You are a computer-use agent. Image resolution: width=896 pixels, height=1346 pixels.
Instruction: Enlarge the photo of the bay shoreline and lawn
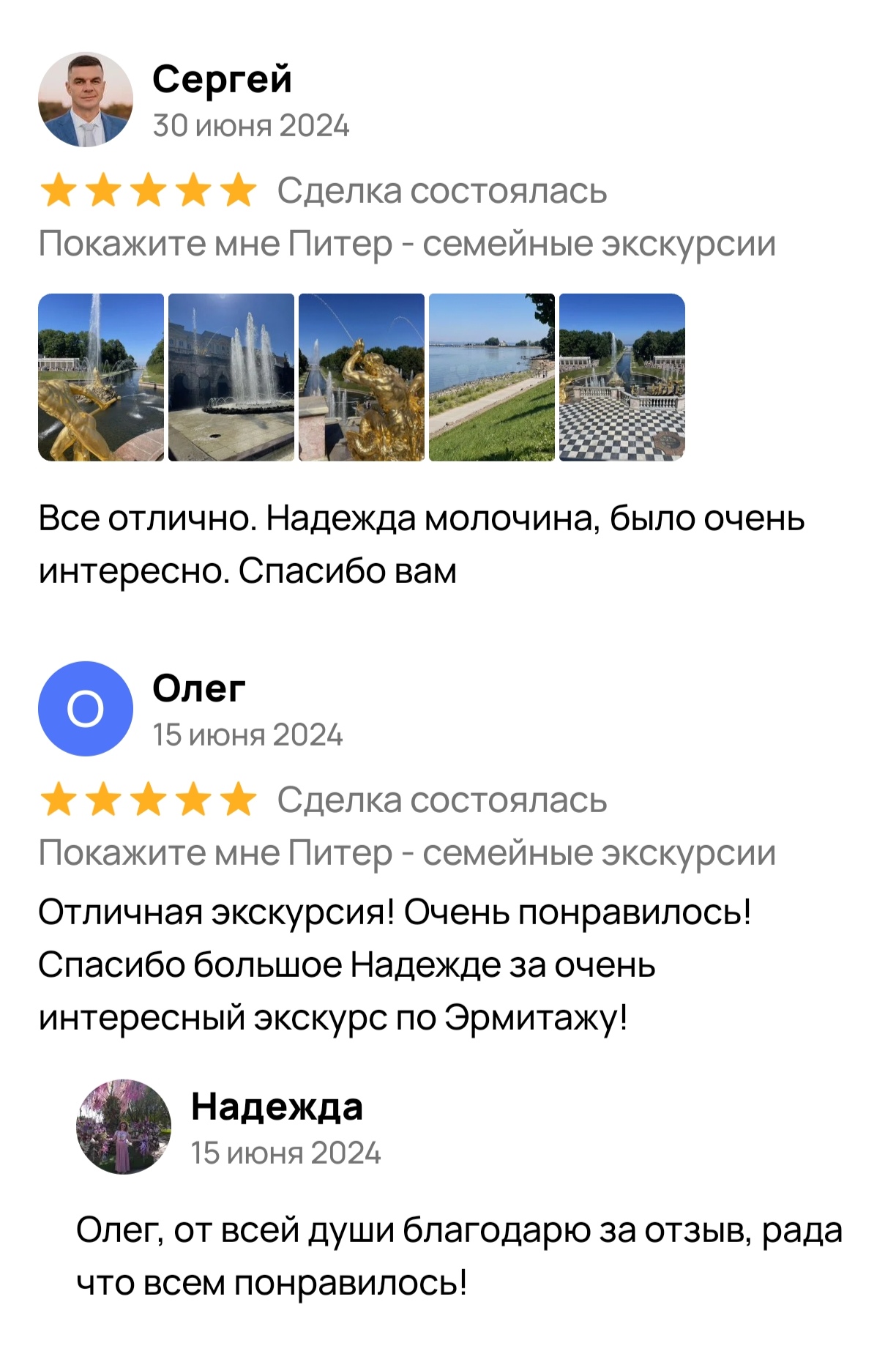pyautogui.click(x=492, y=377)
